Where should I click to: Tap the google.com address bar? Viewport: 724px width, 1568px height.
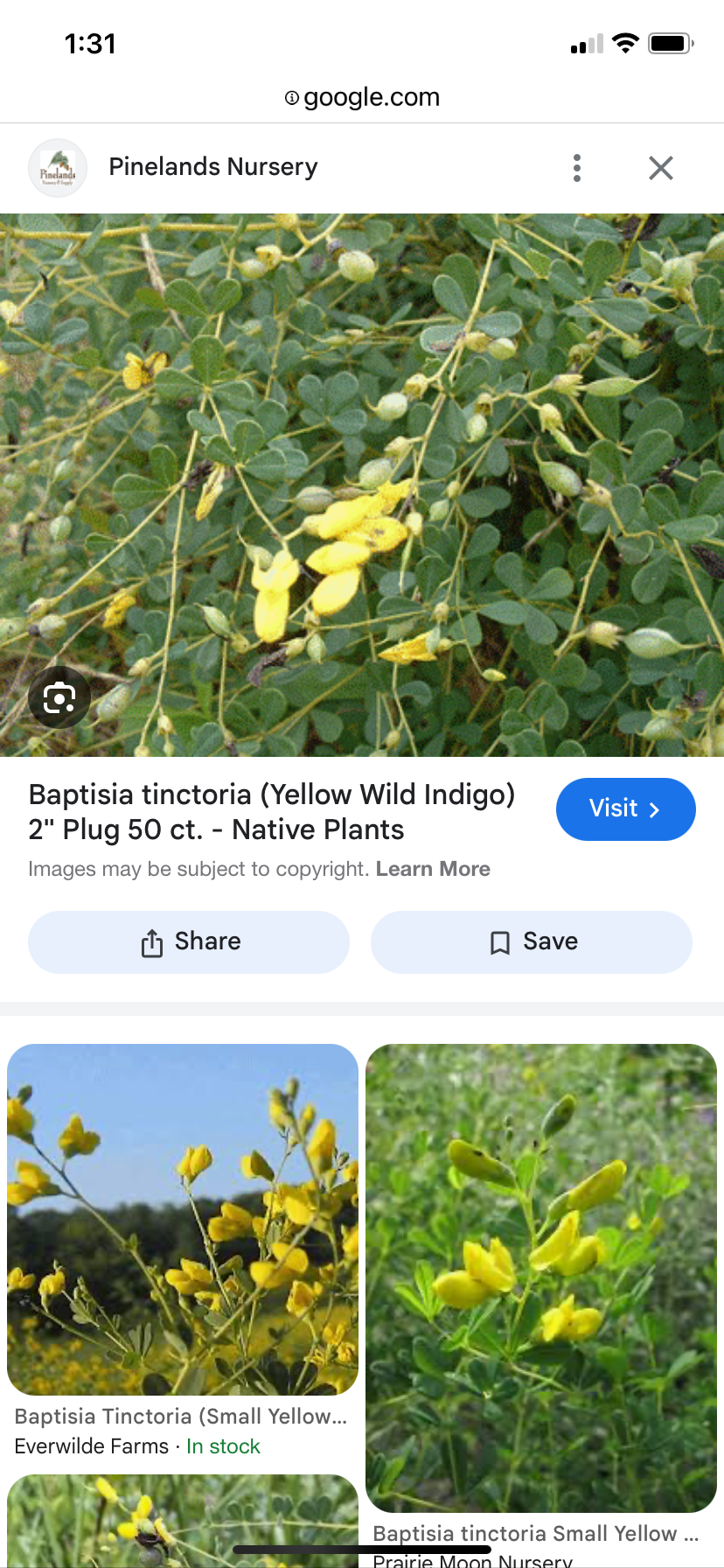tap(362, 97)
